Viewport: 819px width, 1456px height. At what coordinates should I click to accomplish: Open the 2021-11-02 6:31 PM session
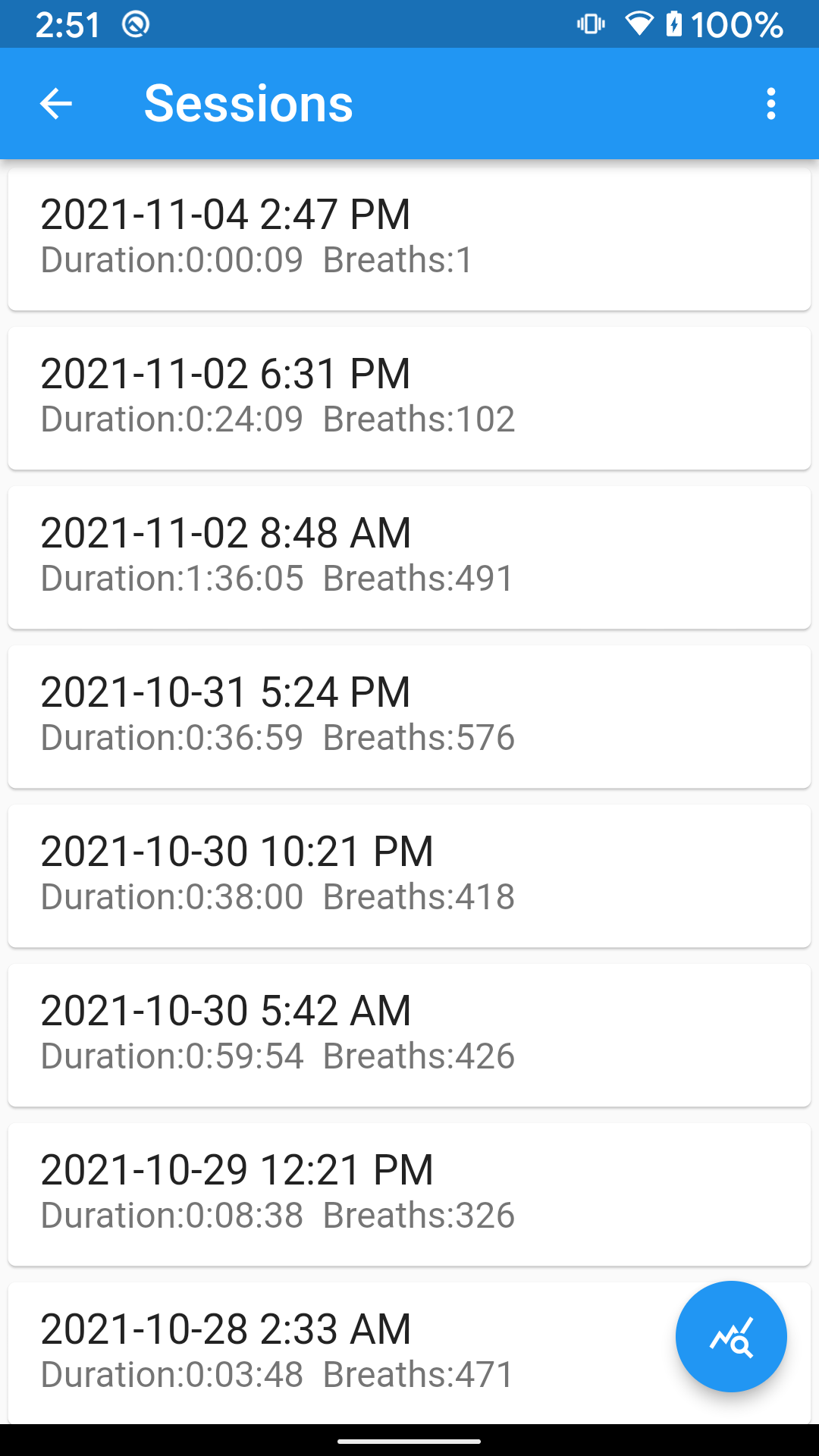coord(409,398)
